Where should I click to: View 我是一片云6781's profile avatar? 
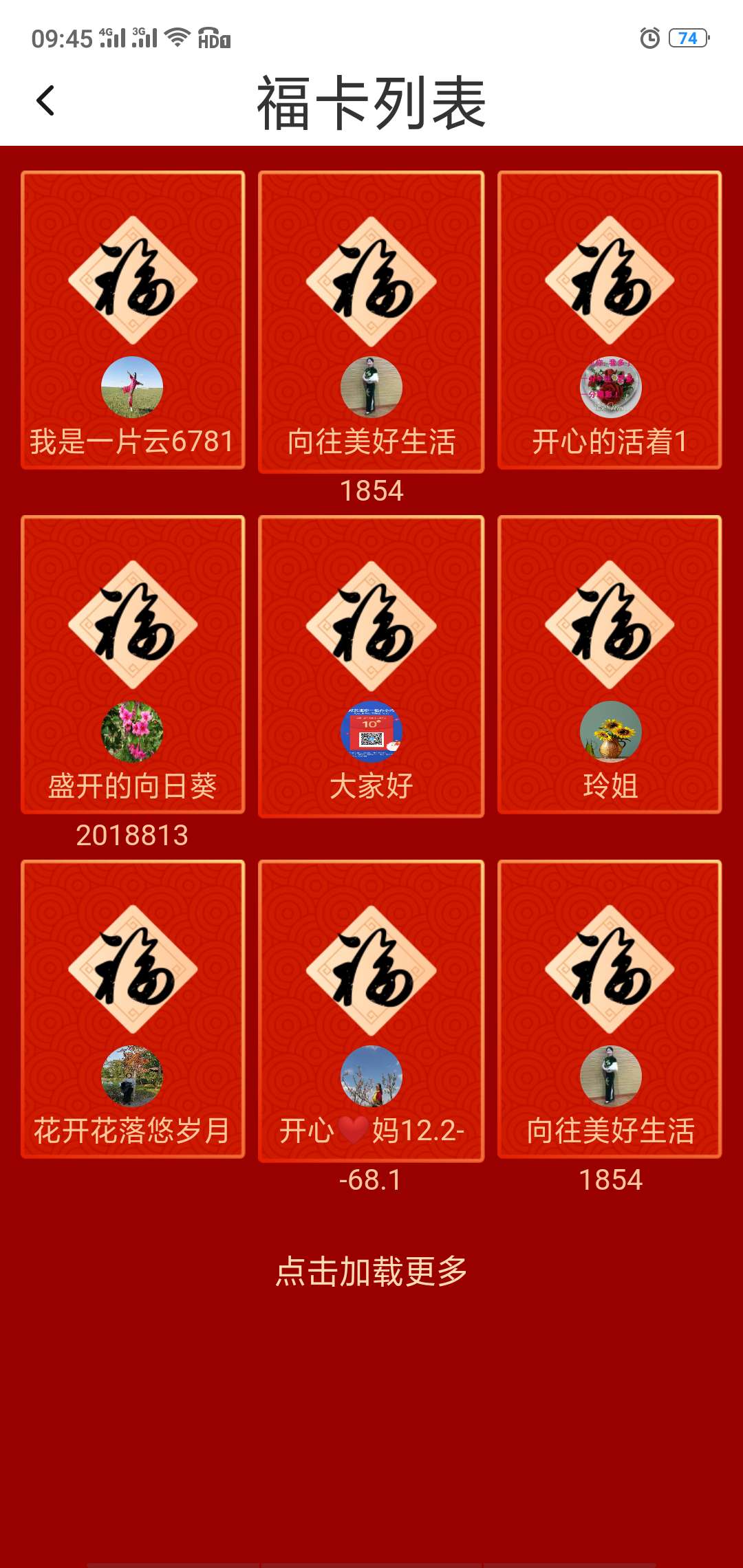point(132,387)
